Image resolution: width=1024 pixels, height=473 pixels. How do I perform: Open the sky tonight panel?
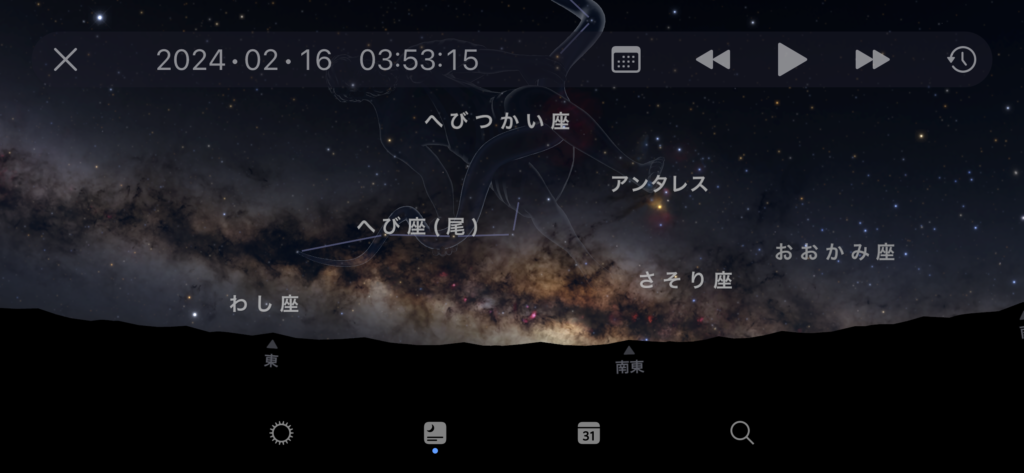tap(435, 433)
